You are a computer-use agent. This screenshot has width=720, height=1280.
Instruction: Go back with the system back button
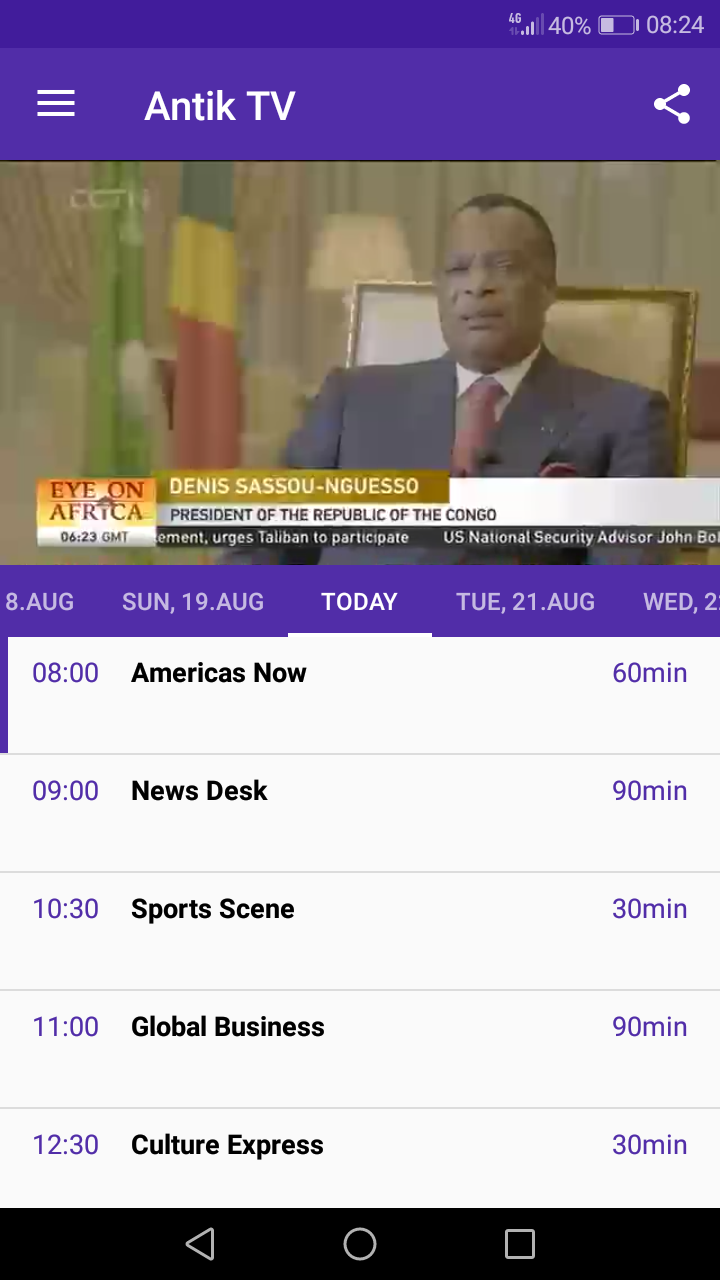tap(200, 1244)
